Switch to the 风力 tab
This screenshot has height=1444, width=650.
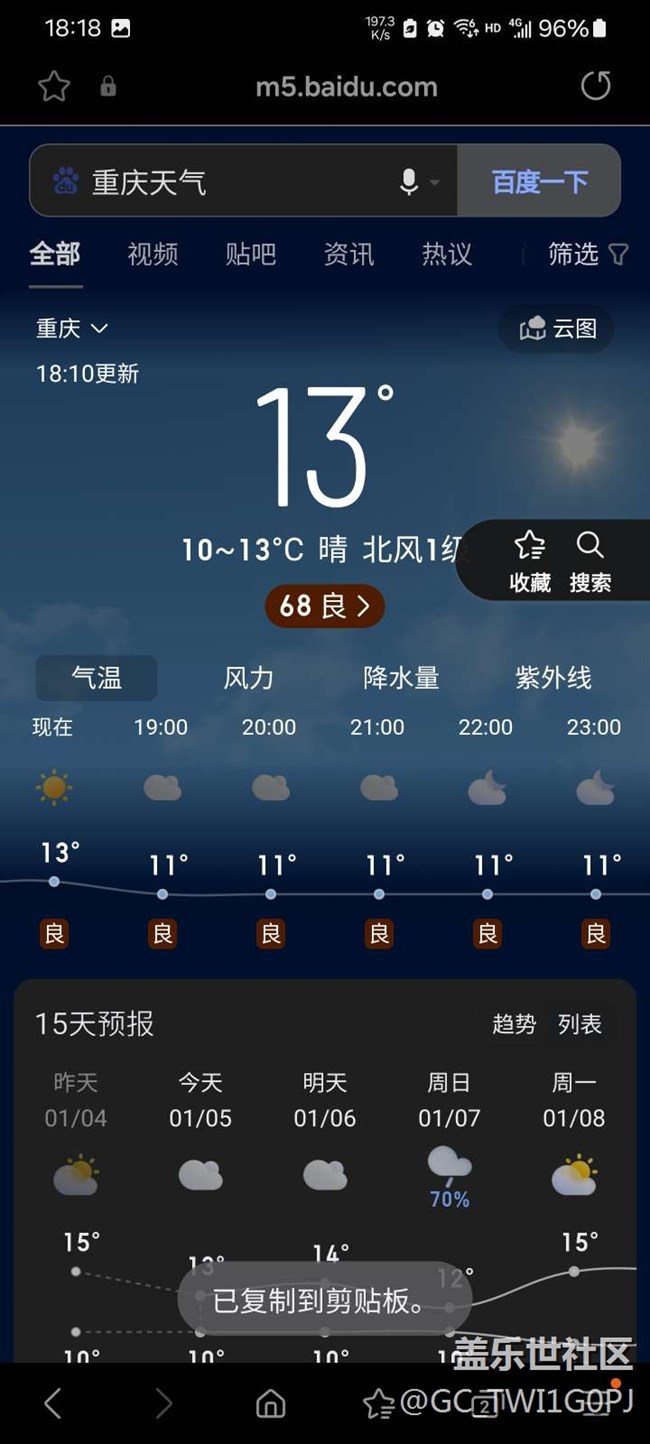click(248, 678)
